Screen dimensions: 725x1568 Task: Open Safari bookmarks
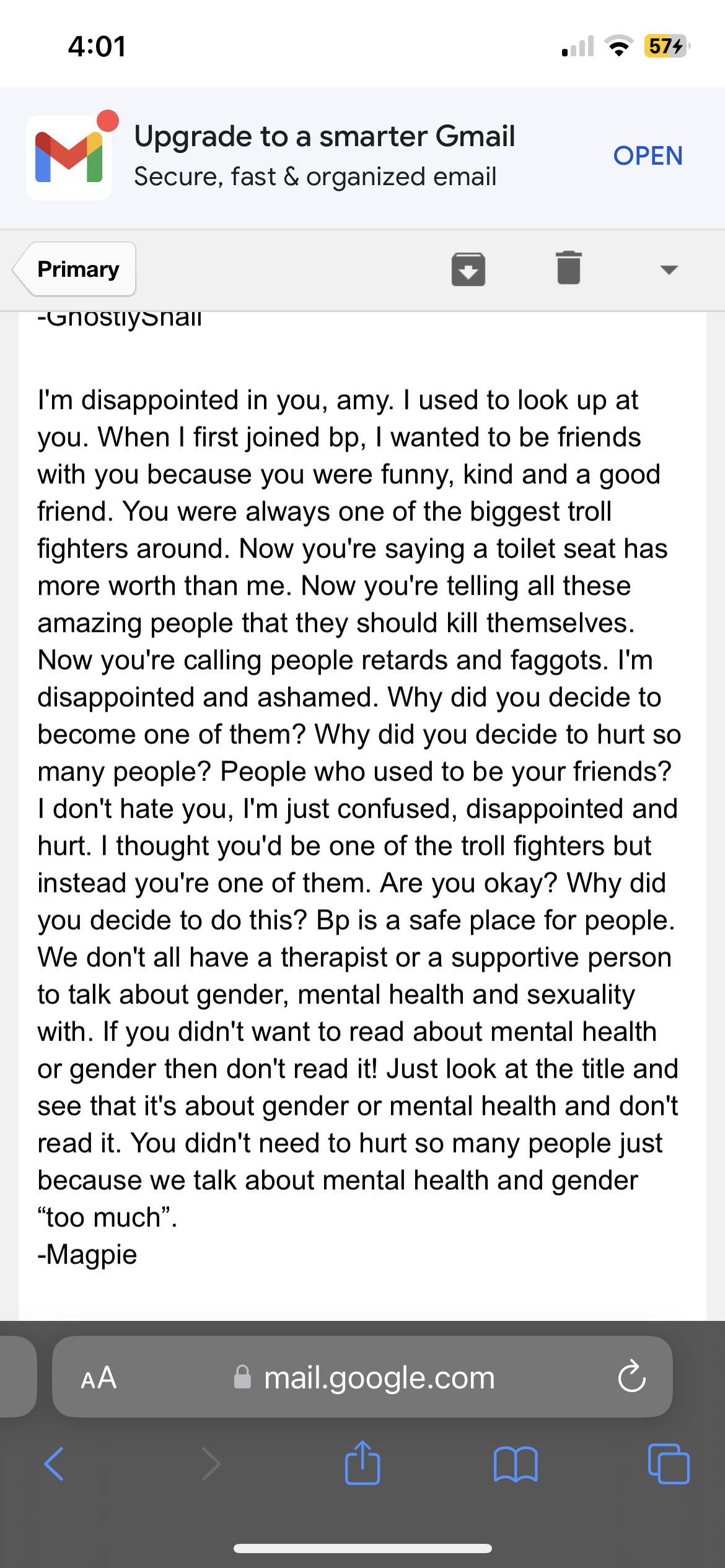tap(516, 1464)
